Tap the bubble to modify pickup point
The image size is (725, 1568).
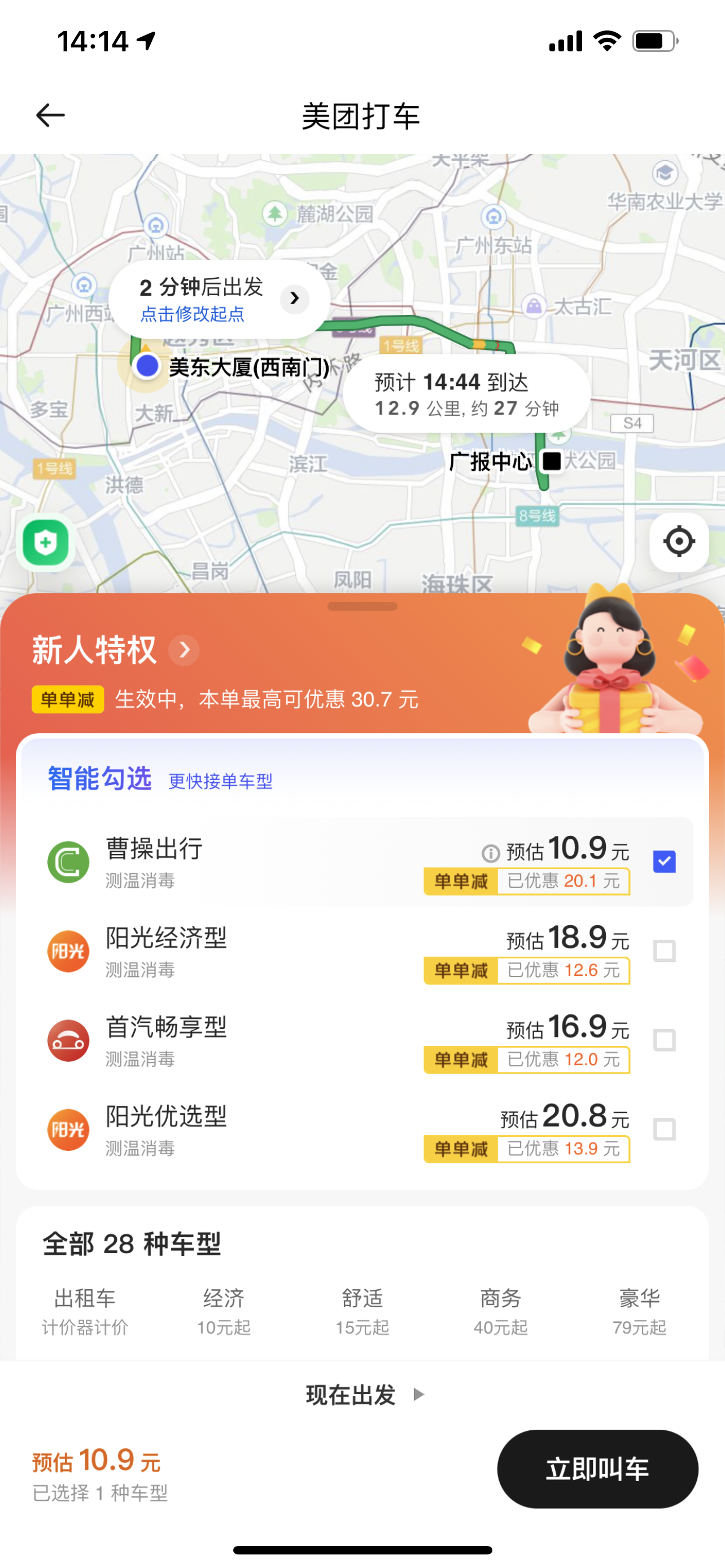click(219, 300)
